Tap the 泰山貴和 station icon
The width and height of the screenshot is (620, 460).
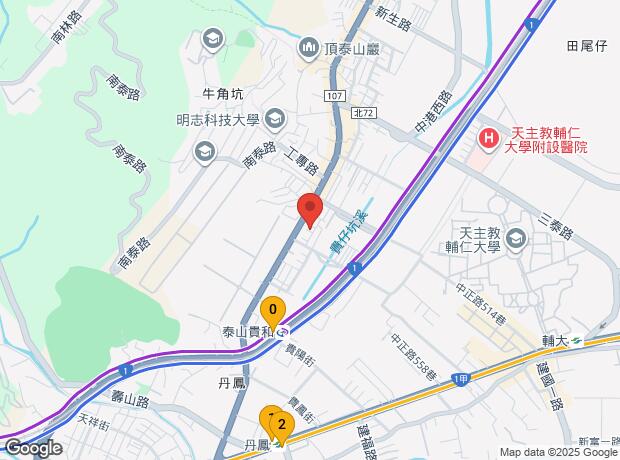point(284,331)
